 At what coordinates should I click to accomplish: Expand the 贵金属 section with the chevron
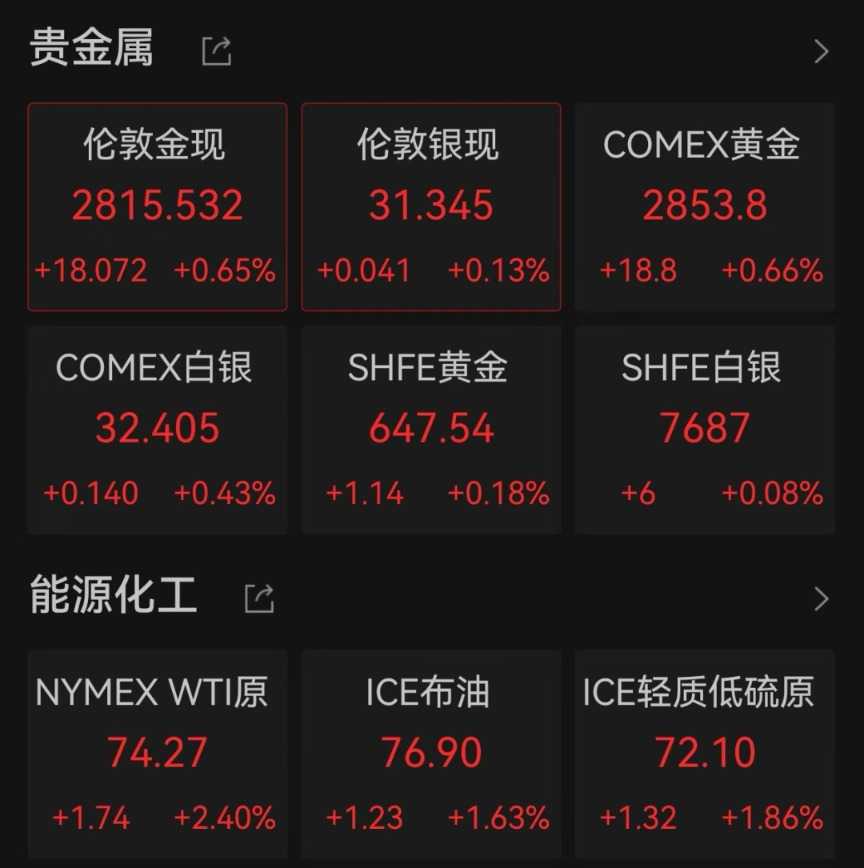(821, 51)
